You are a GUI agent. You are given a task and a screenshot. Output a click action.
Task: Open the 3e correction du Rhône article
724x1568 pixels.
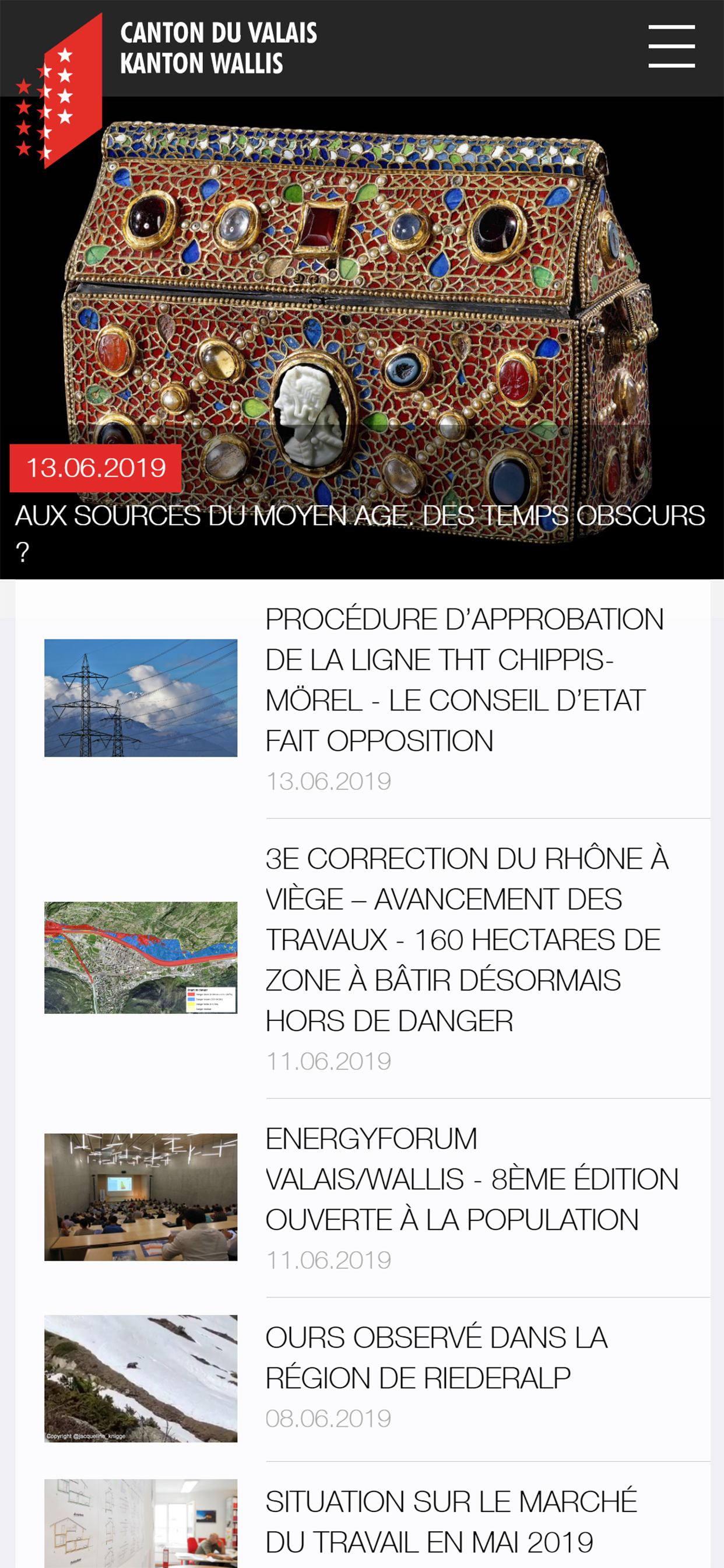pos(469,937)
